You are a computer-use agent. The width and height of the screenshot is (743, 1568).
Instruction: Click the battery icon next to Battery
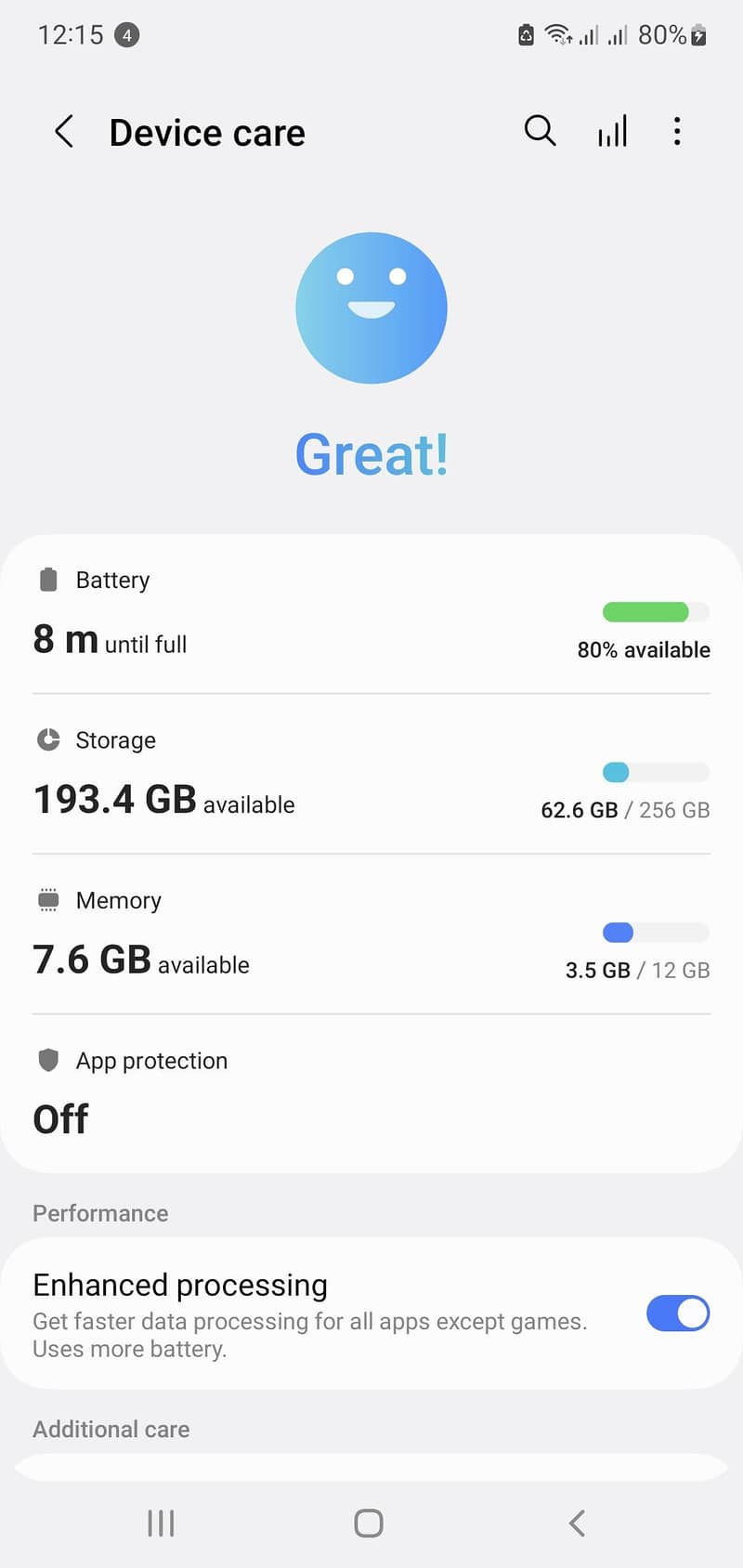[47, 579]
